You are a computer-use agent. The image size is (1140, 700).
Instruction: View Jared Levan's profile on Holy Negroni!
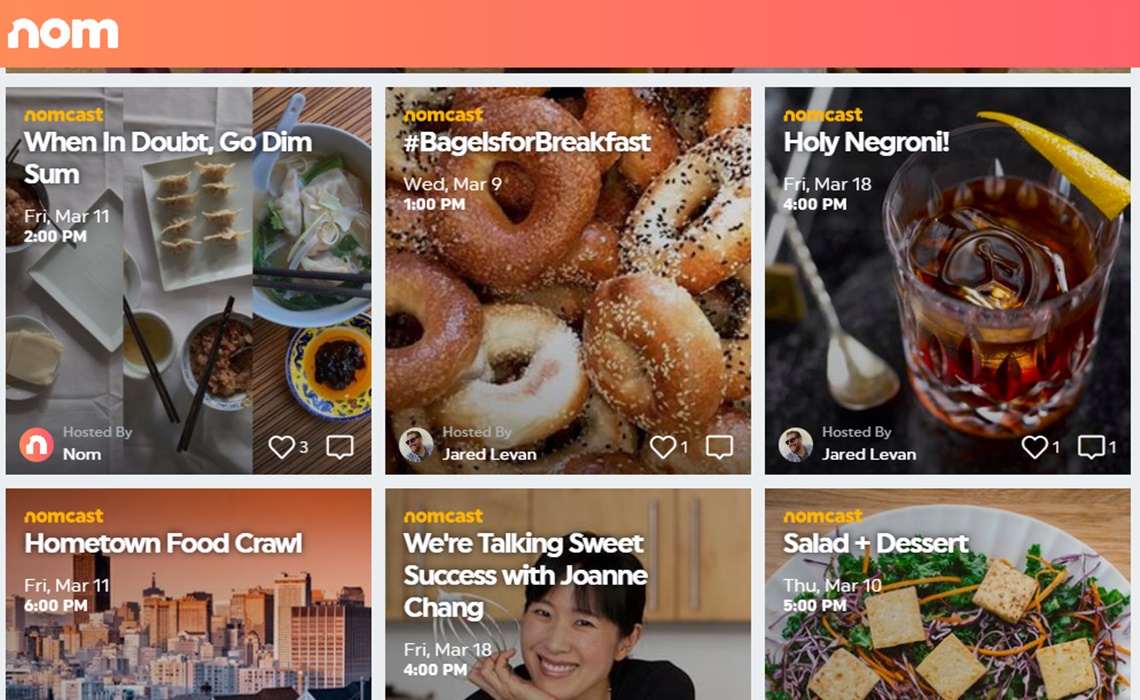tap(796, 444)
